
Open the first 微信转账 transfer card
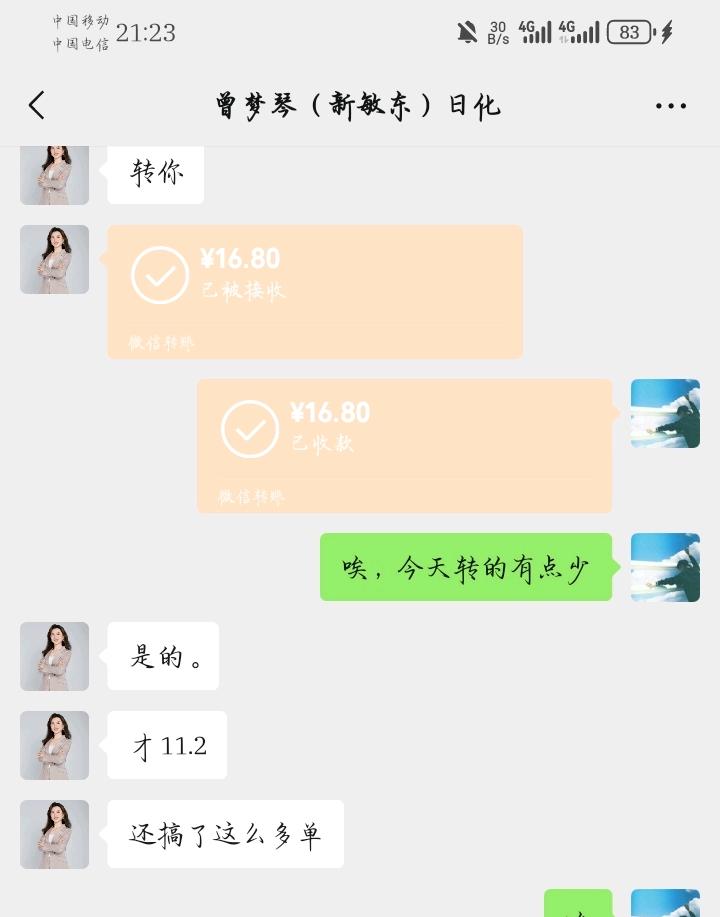pos(315,290)
